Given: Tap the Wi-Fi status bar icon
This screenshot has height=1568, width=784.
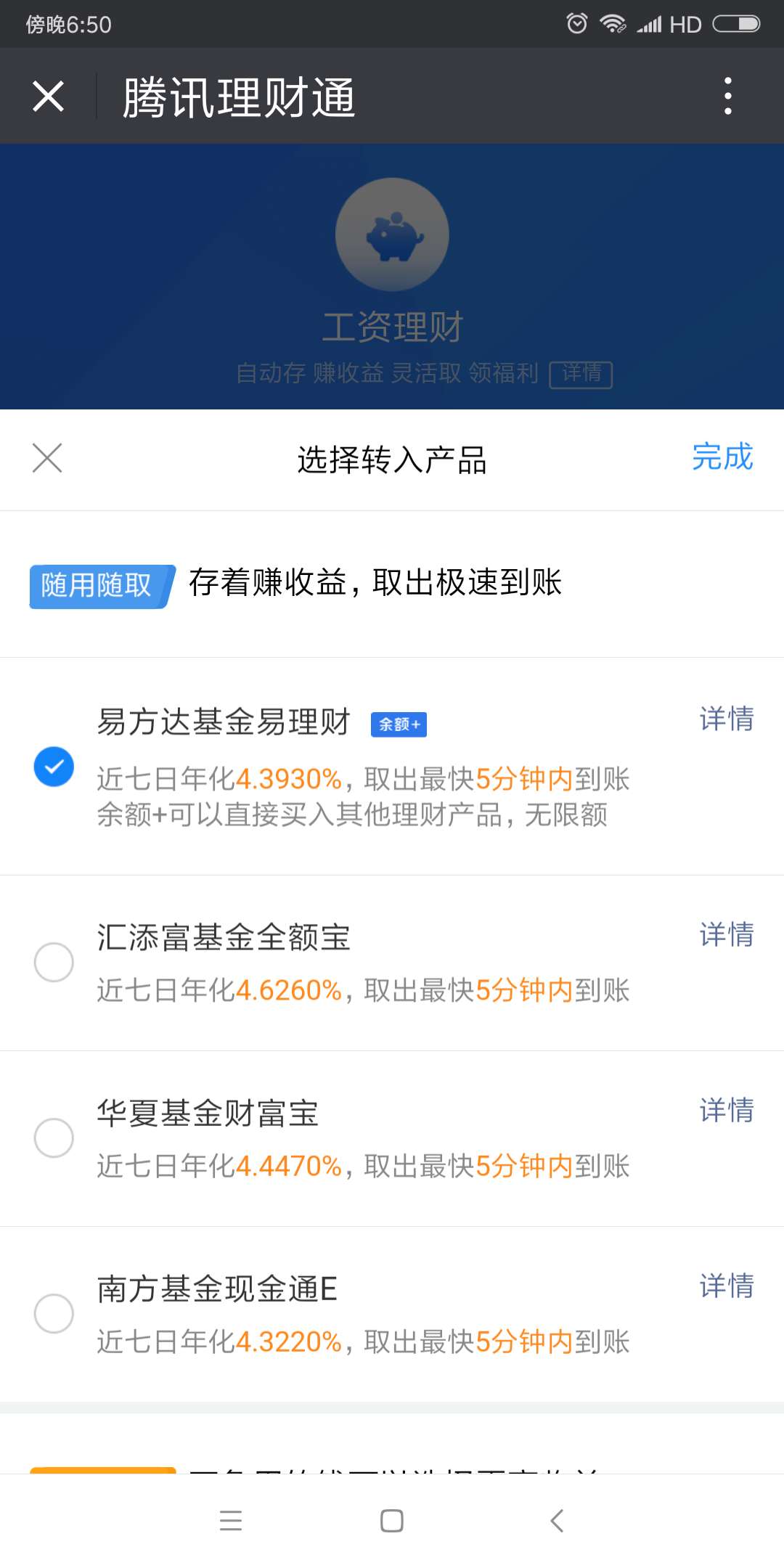Looking at the screenshot, I should tap(613, 24).
